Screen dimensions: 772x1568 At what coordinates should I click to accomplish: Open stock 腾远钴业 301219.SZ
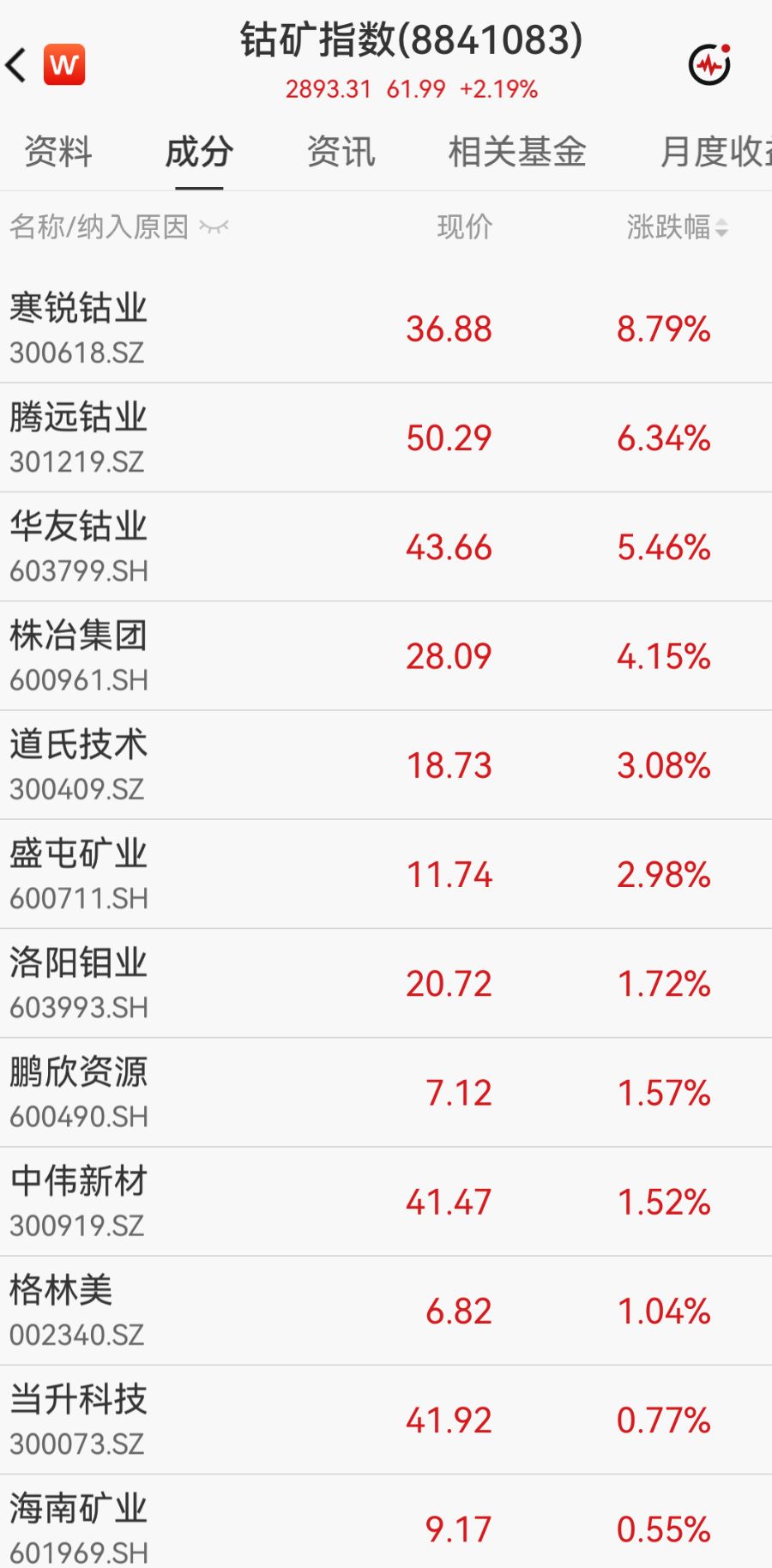(386, 437)
